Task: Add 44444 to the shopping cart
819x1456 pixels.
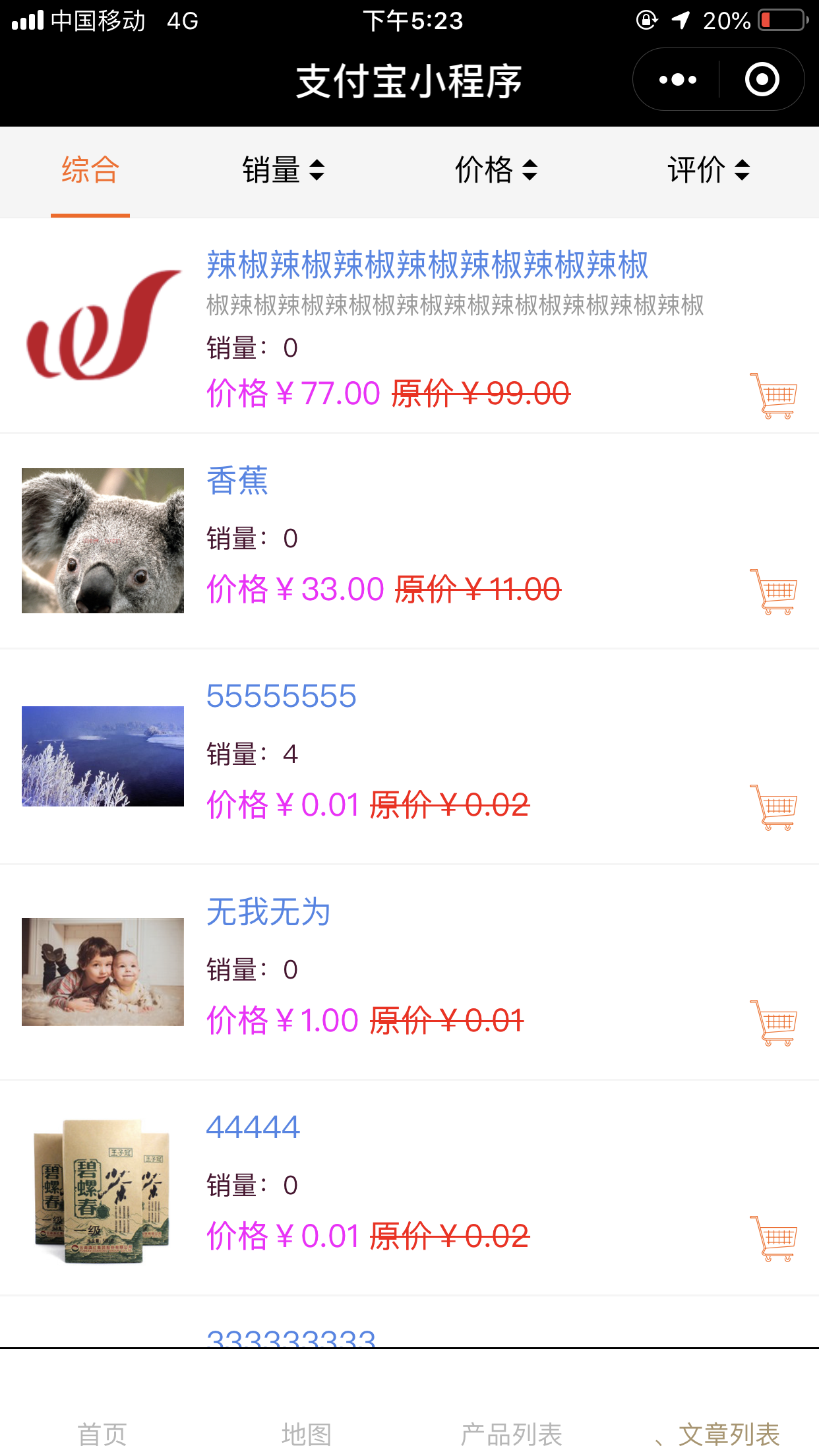Action: [x=773, y=1238]
